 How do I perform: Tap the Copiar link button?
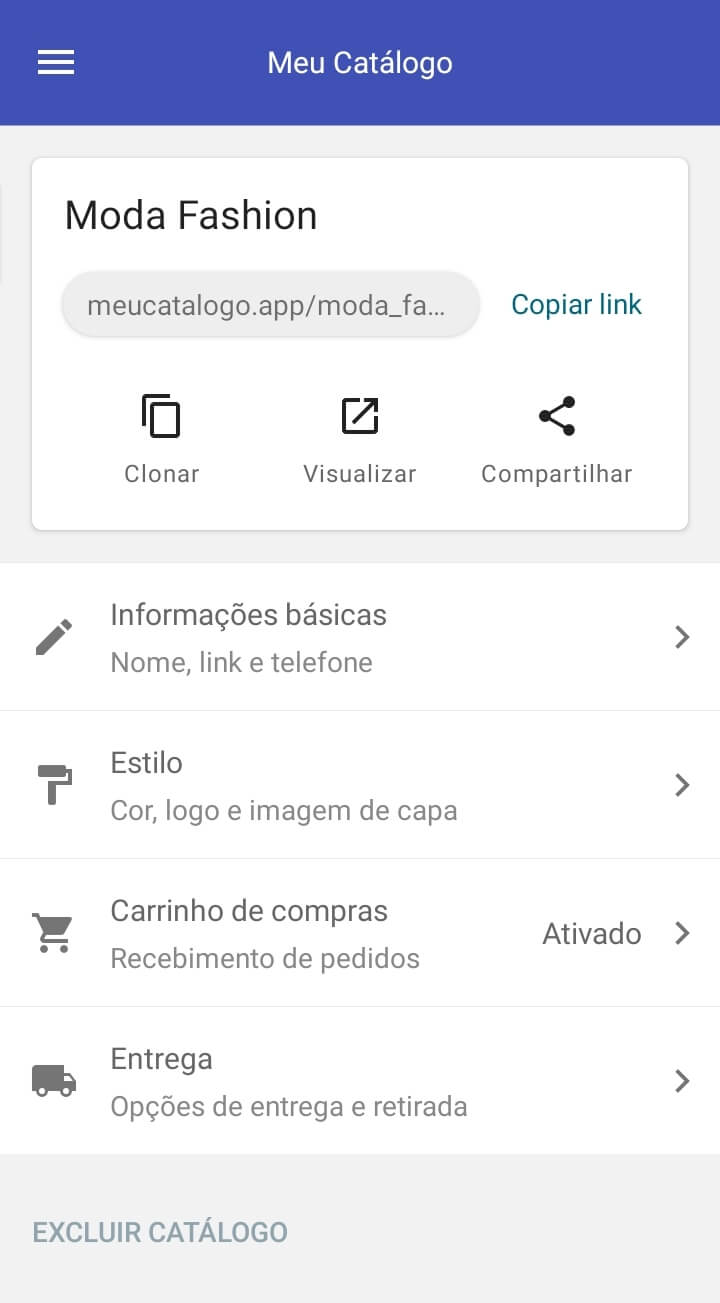576,305
